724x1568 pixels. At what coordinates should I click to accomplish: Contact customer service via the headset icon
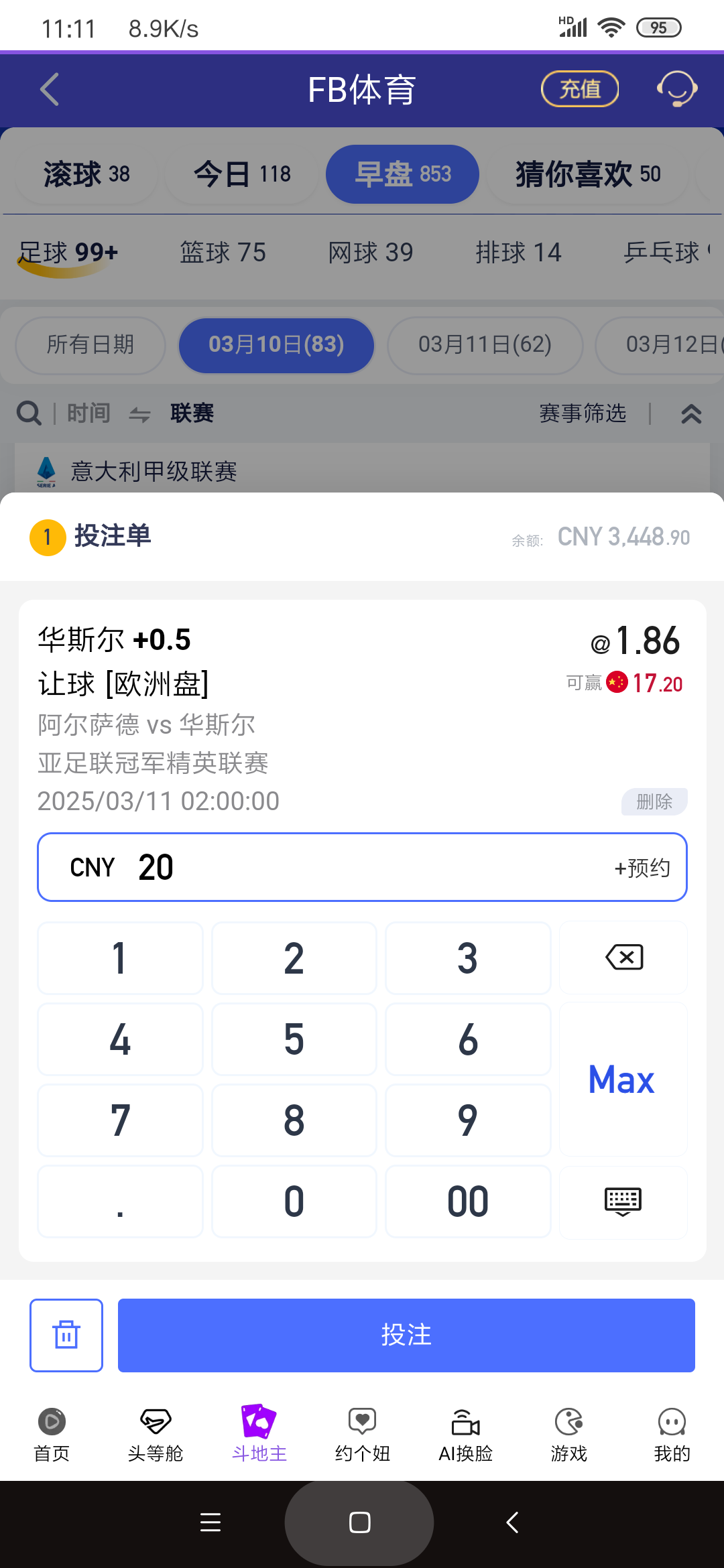(676, 89)
